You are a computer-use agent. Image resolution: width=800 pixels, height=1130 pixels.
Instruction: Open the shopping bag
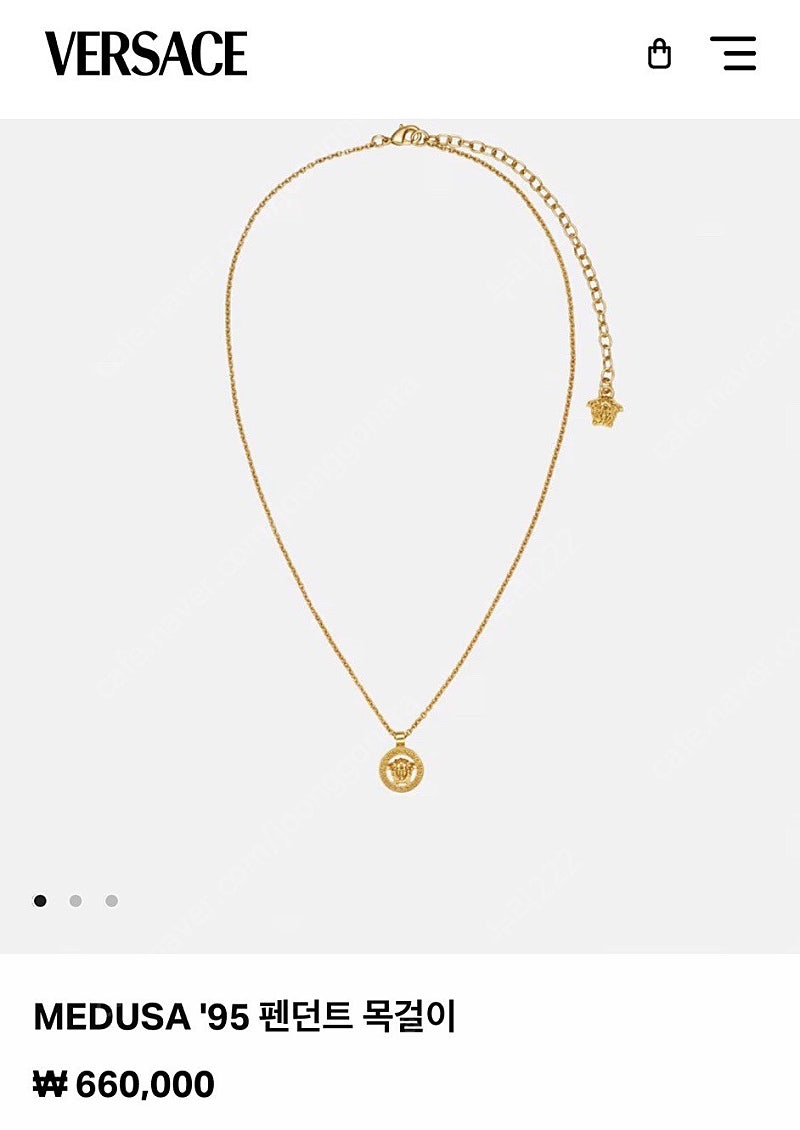pyautogui.click(x=659, y=54)
